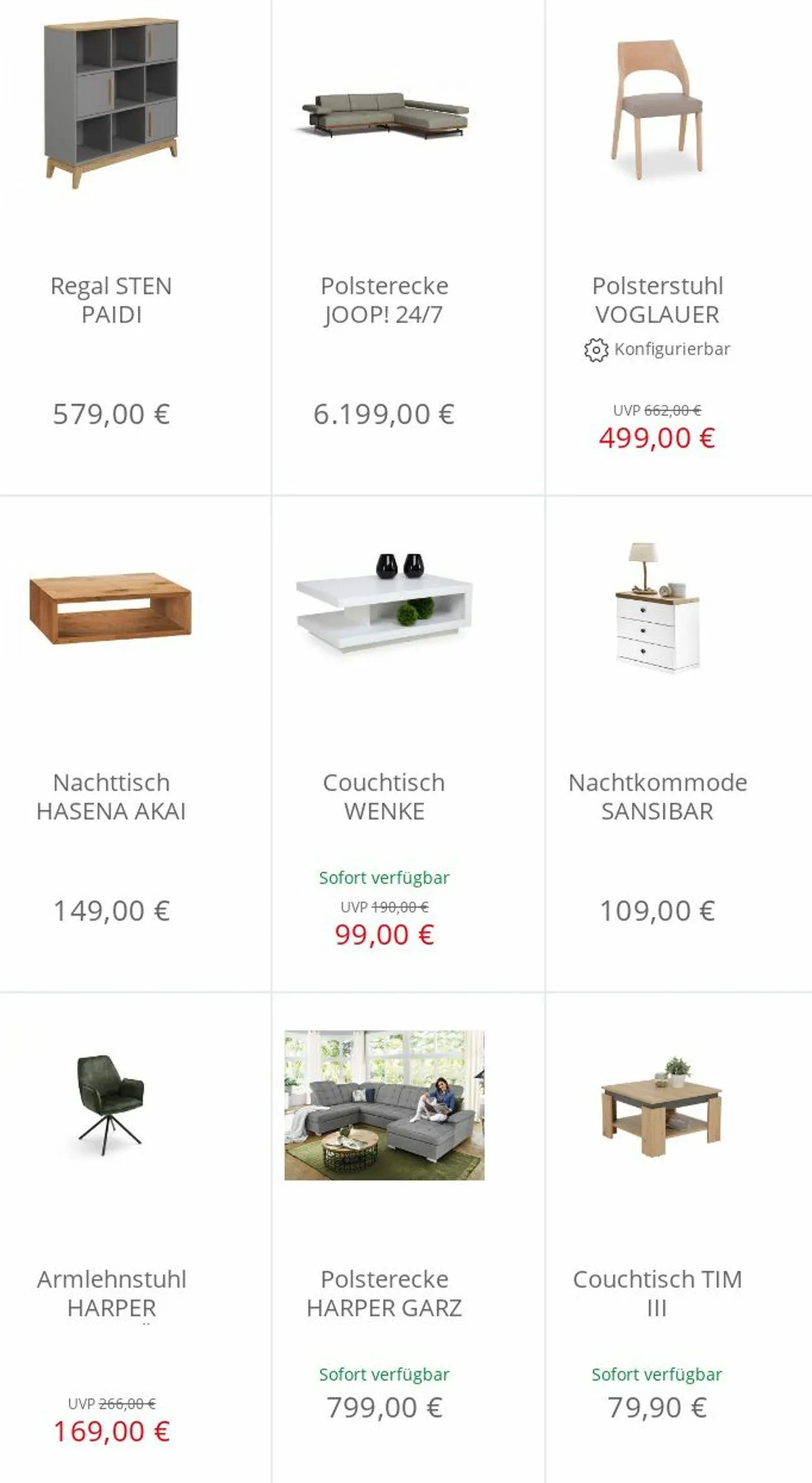This screenshot has height=1483, width=812.
Task: View Nachtkommode SANSIBAR details
Action: click(x=657, y=796)
